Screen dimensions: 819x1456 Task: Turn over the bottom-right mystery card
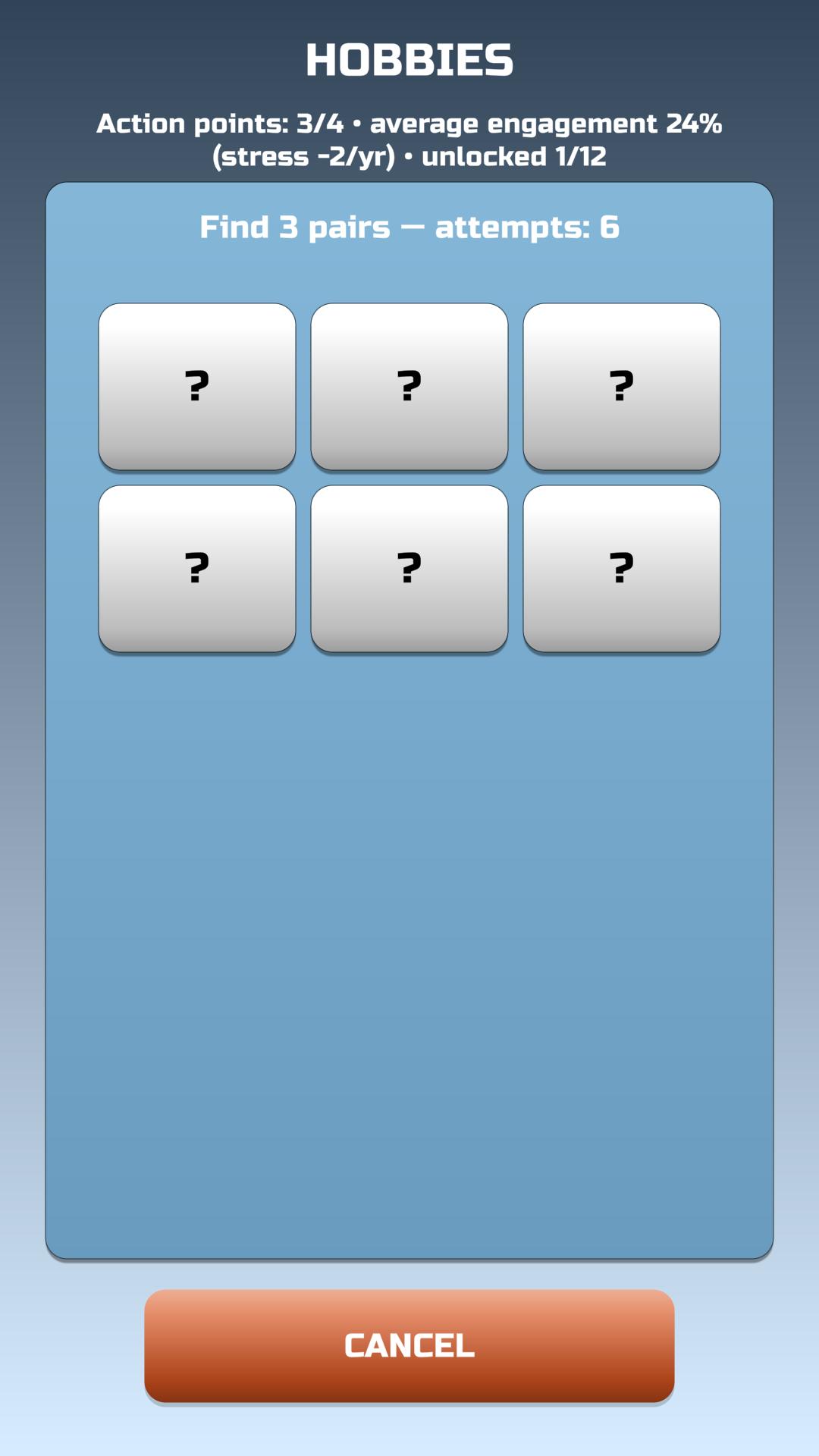(x=622, y=569)
